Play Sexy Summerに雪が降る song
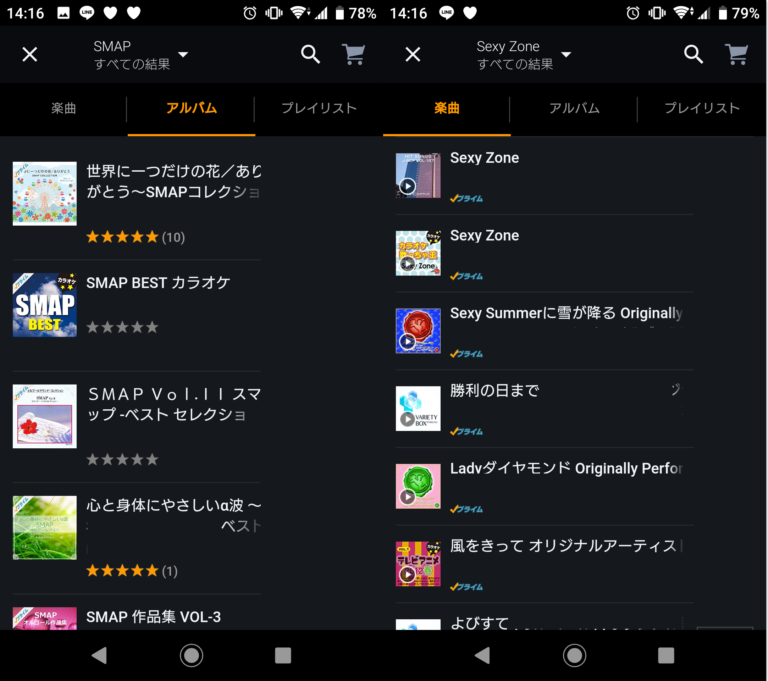768x681 pixels. (407, 341)
